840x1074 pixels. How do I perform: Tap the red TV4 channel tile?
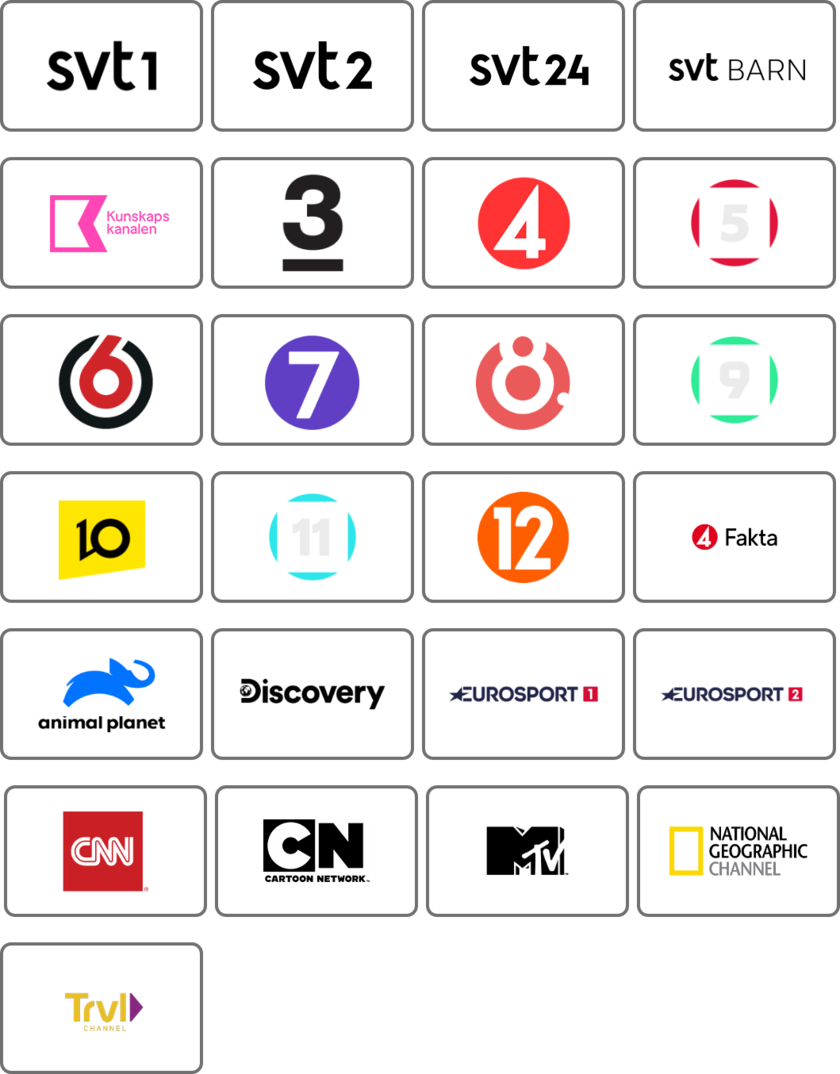[523, 223]
